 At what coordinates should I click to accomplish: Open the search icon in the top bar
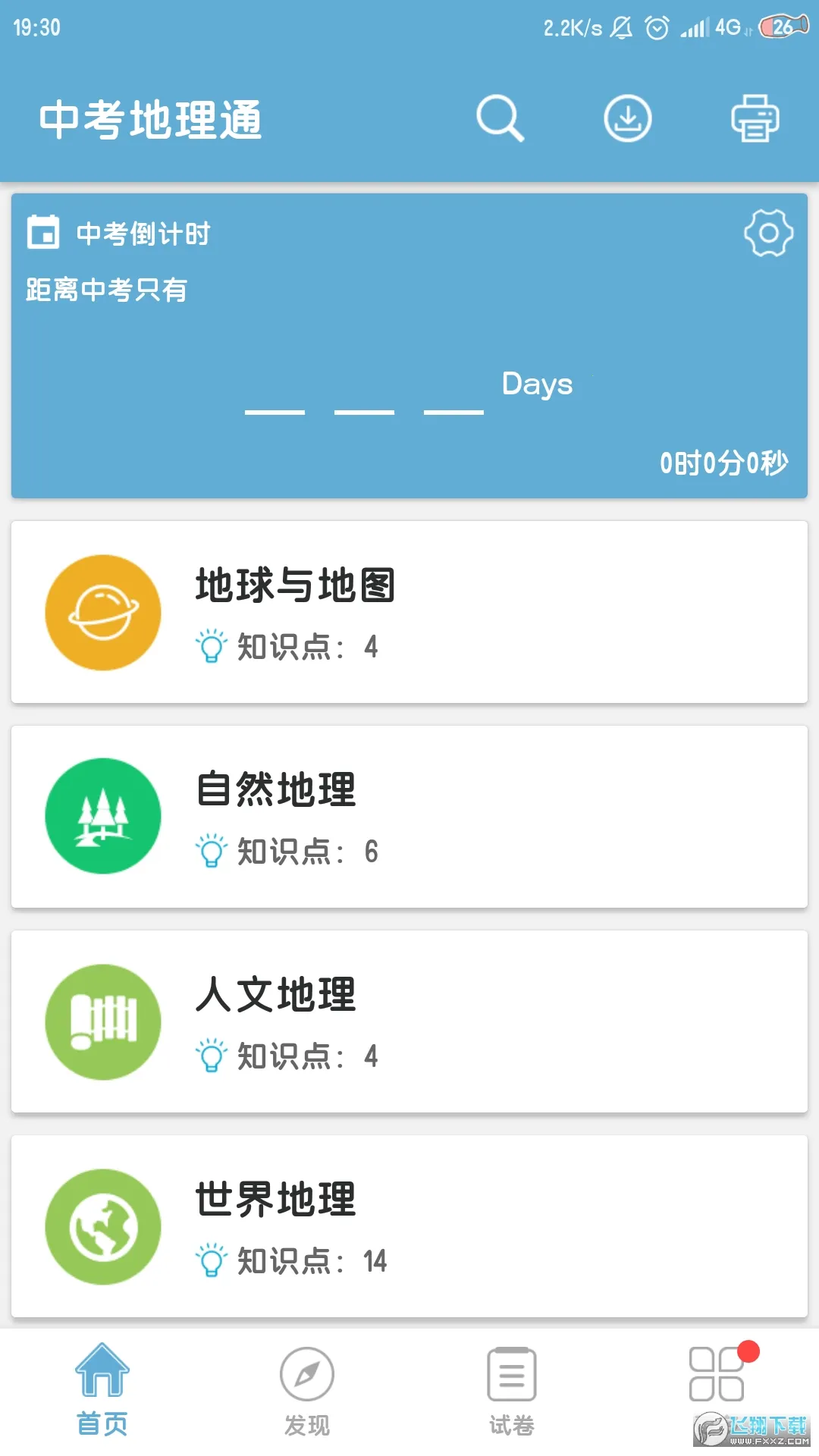(500, 119)
